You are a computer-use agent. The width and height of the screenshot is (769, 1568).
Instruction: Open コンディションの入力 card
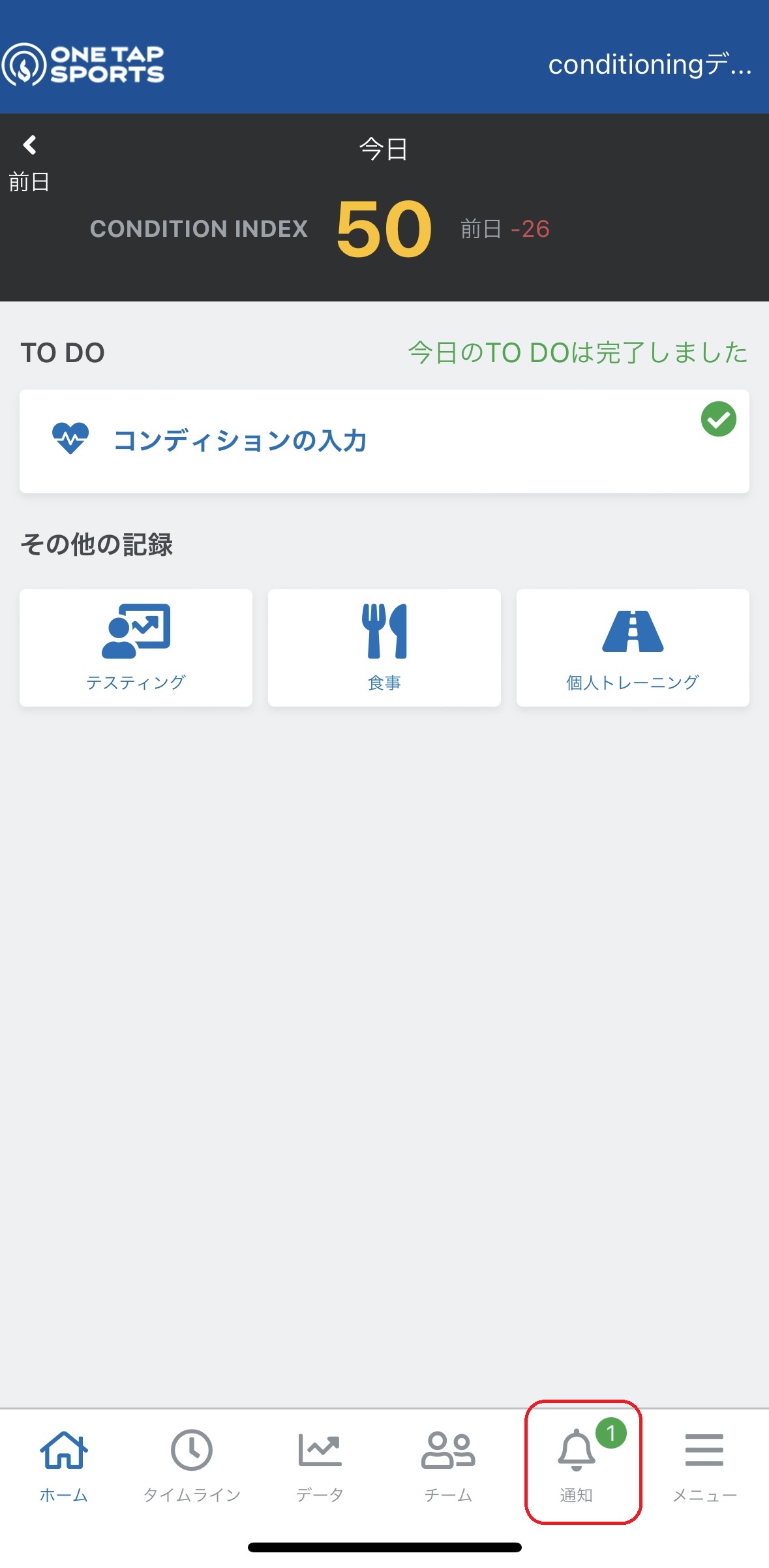pyautogui.click(x=384, y=441)
